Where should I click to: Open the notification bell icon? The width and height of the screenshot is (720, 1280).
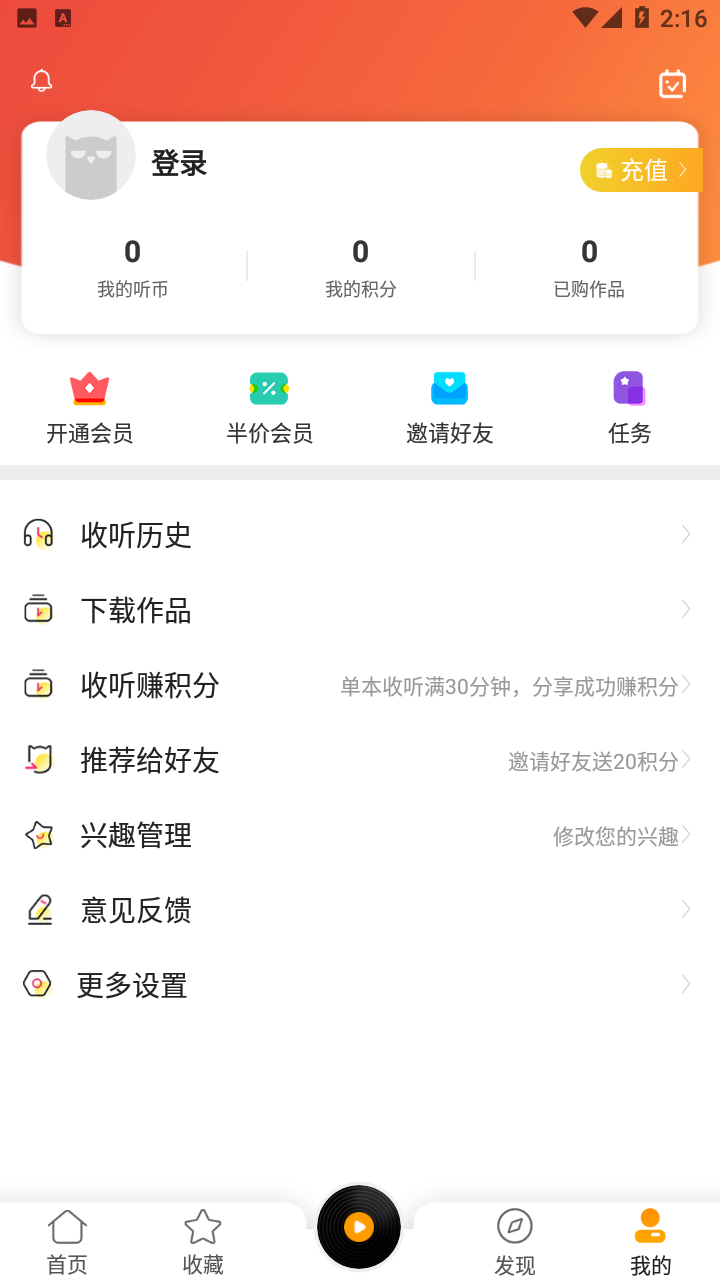pyautogui.click(x=41, y=83)
